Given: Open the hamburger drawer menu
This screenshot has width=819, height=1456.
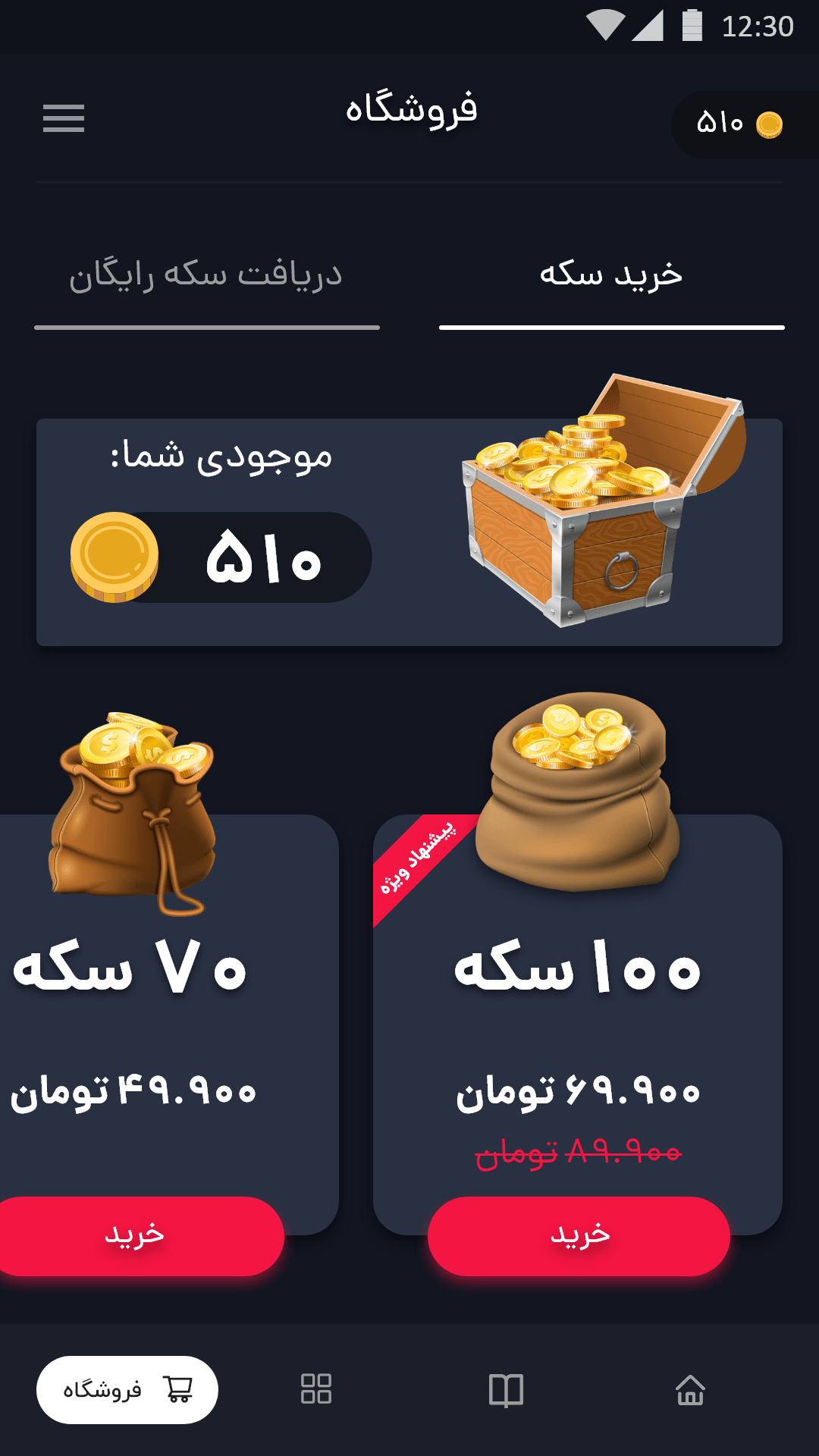Looking at the screenshot, I should point(64,118).
